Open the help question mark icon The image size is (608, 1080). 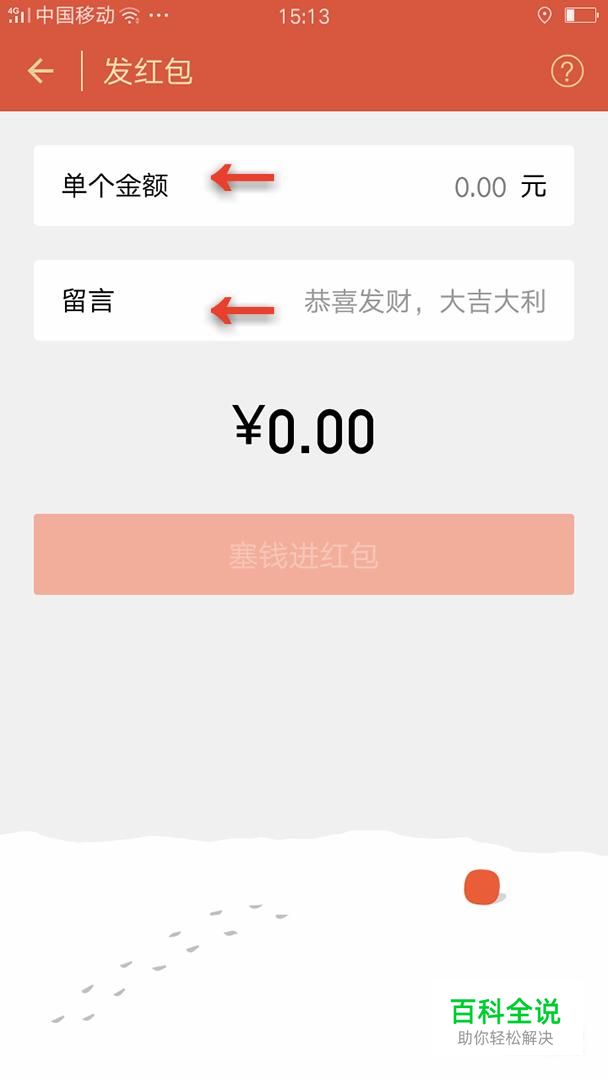pos(567,71)
